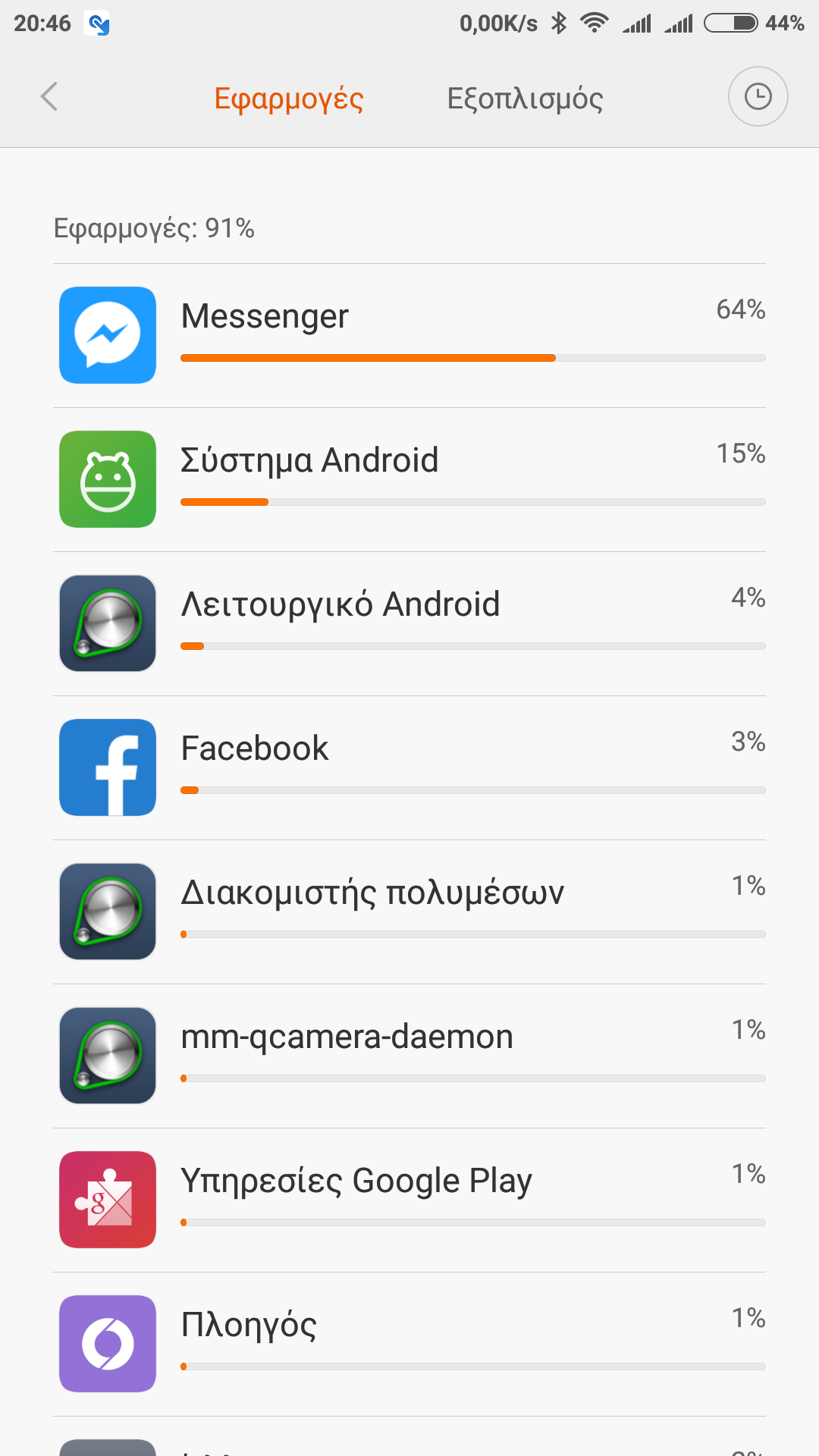Screen dimensions: 819x1456
Task: Switch to the Εξοπλισμός tab
Action: (525, 99)
